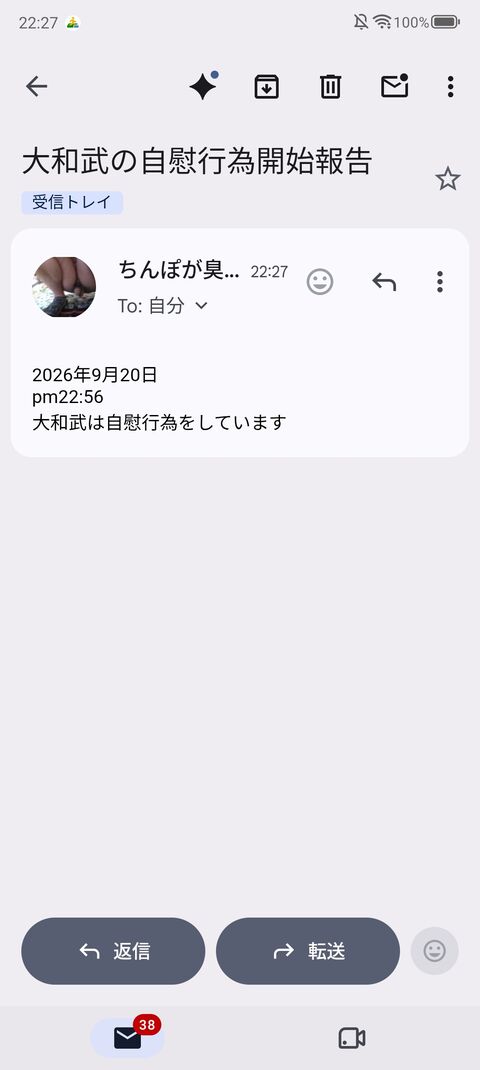The height and width of the screenshot is (1070, 480).
Task: Delete this email with the trash icon
Action: [330, 87]
